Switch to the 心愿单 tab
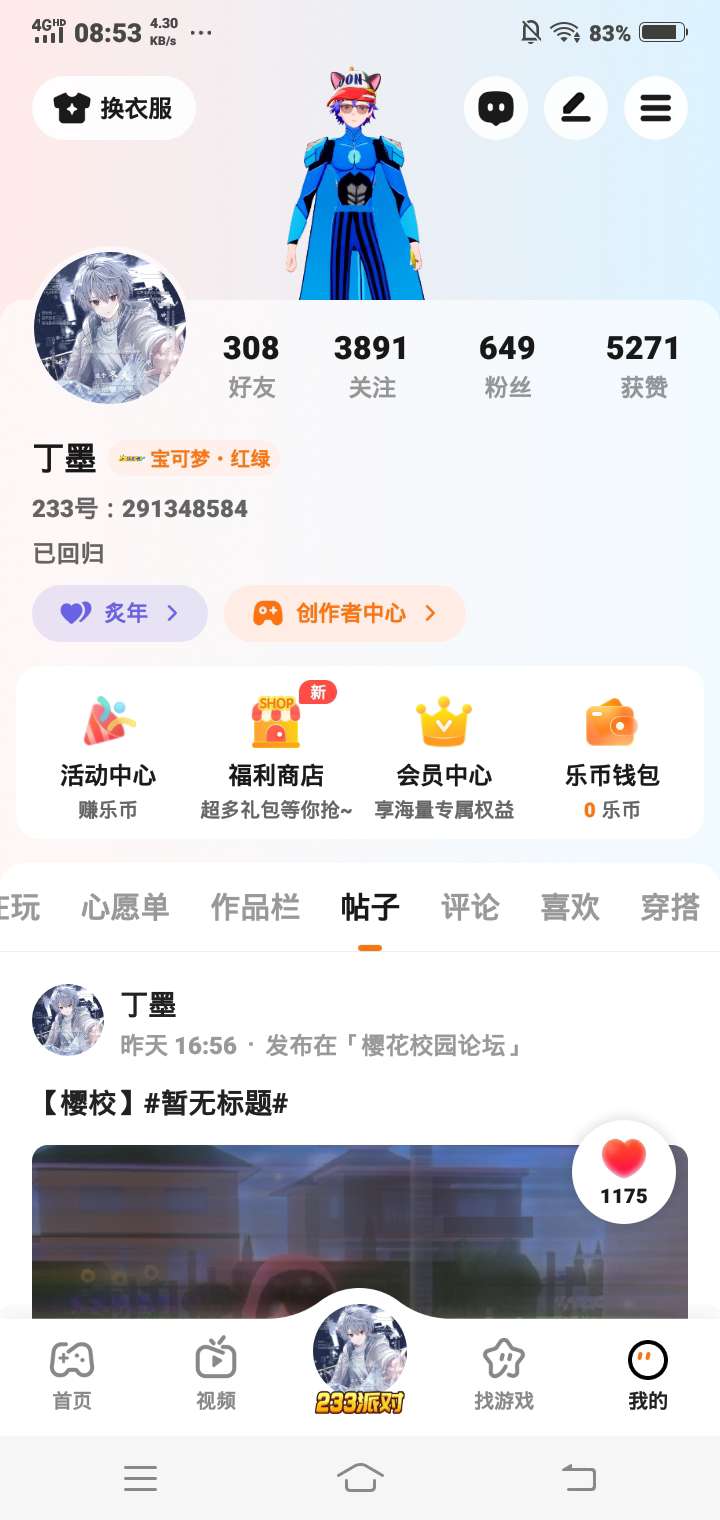 pyautogui.click(x=125, y=907)
